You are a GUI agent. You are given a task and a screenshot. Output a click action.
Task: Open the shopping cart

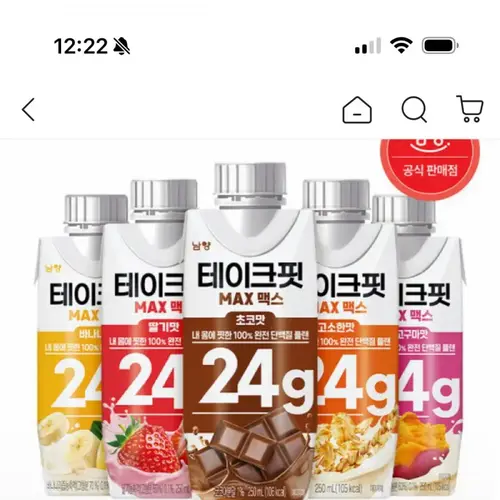[470, 109]
